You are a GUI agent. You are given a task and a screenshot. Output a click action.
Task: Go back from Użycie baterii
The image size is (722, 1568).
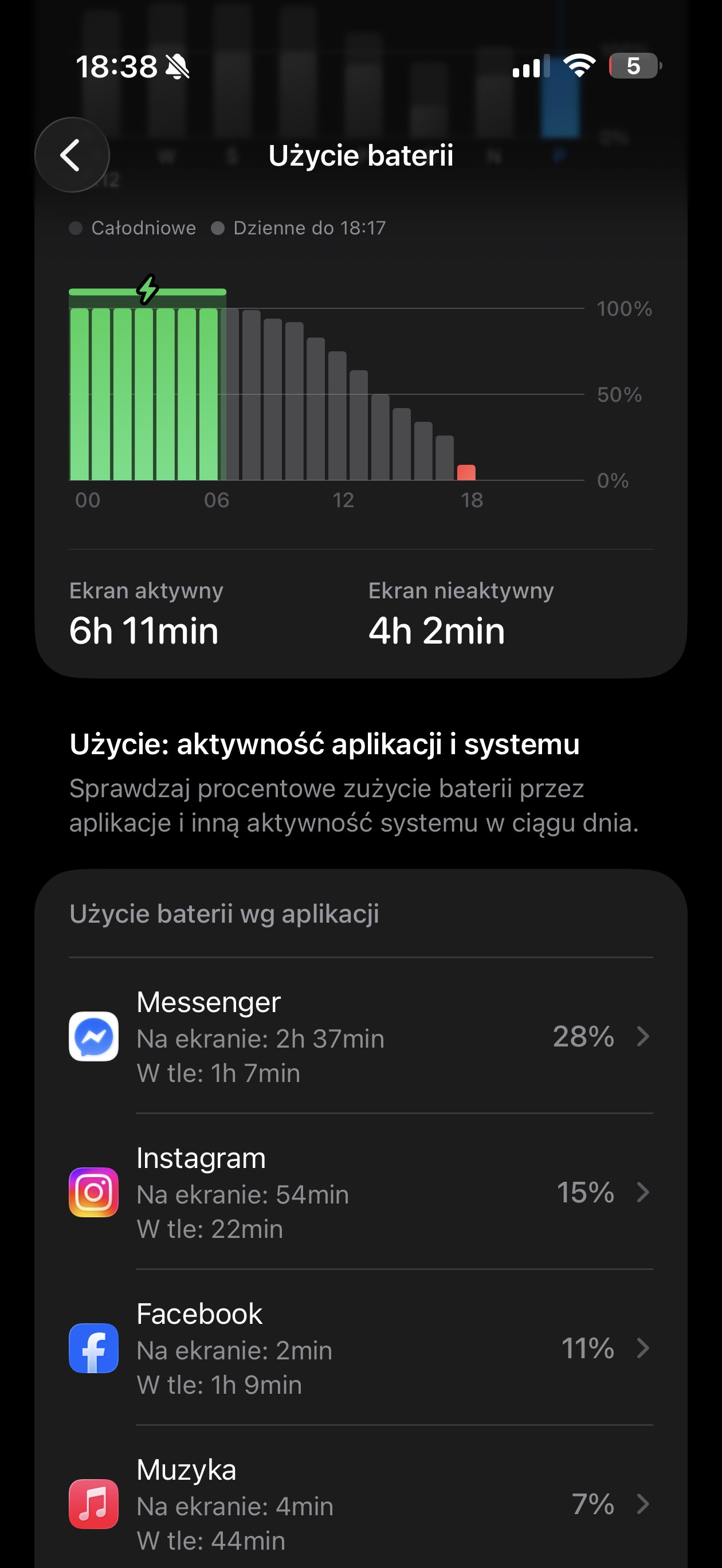pyautogui.click(x=72, y=155)
